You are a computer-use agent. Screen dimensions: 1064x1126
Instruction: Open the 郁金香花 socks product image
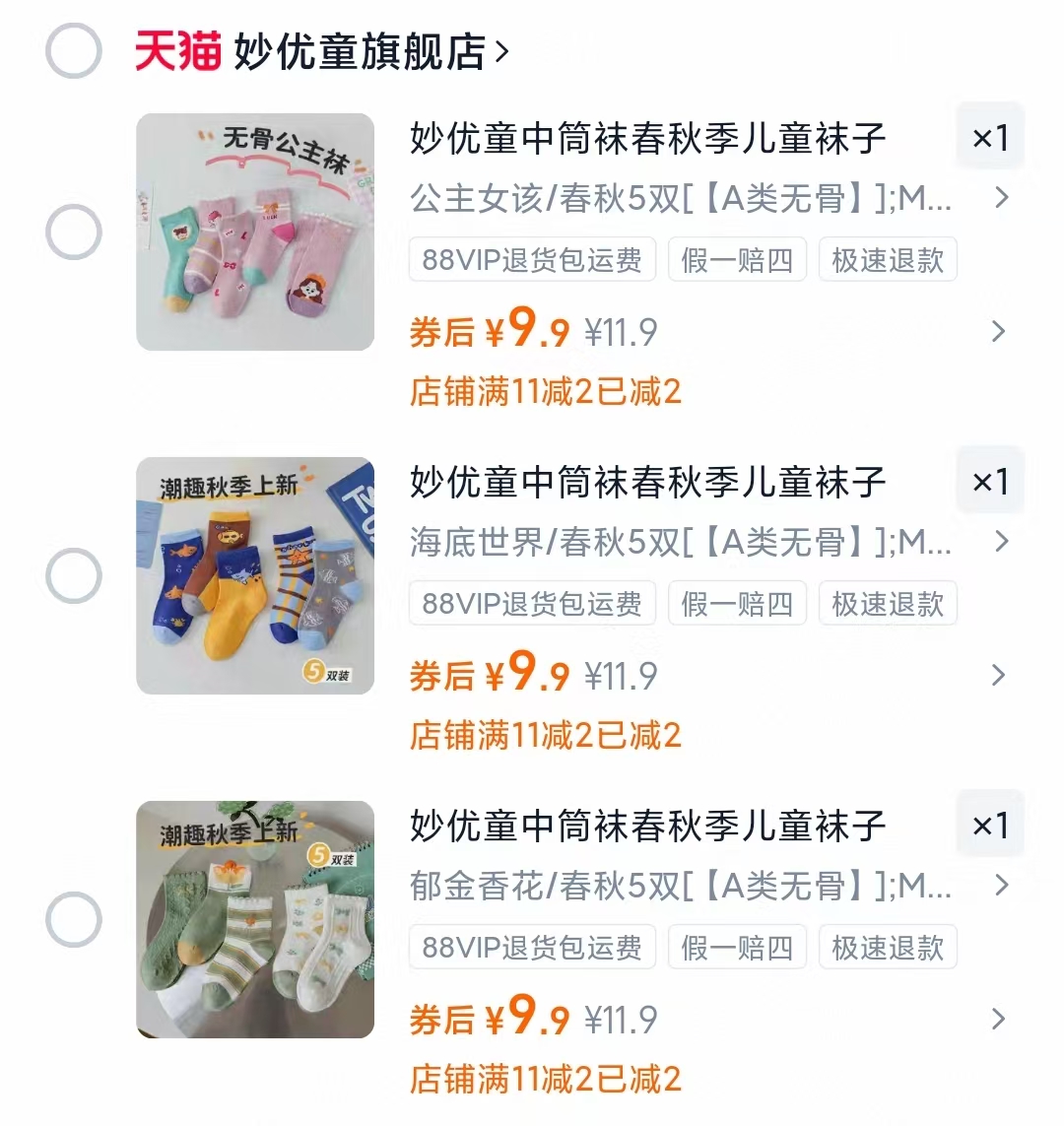254,919
